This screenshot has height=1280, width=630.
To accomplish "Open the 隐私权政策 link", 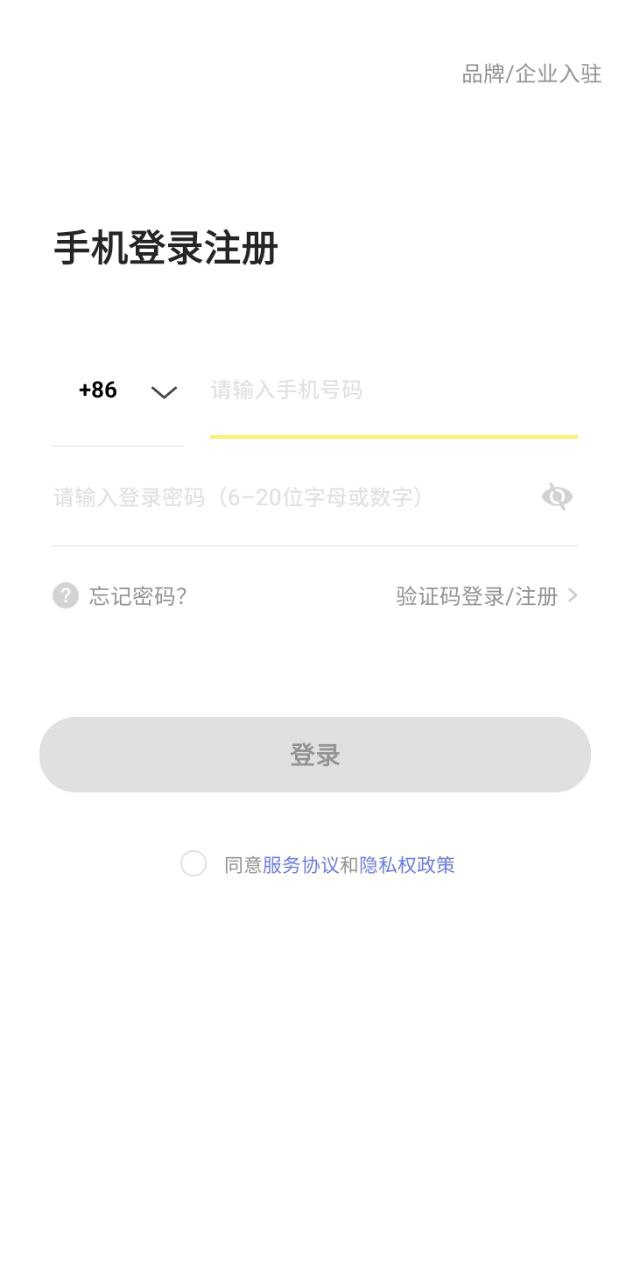I will coord(407,865).
